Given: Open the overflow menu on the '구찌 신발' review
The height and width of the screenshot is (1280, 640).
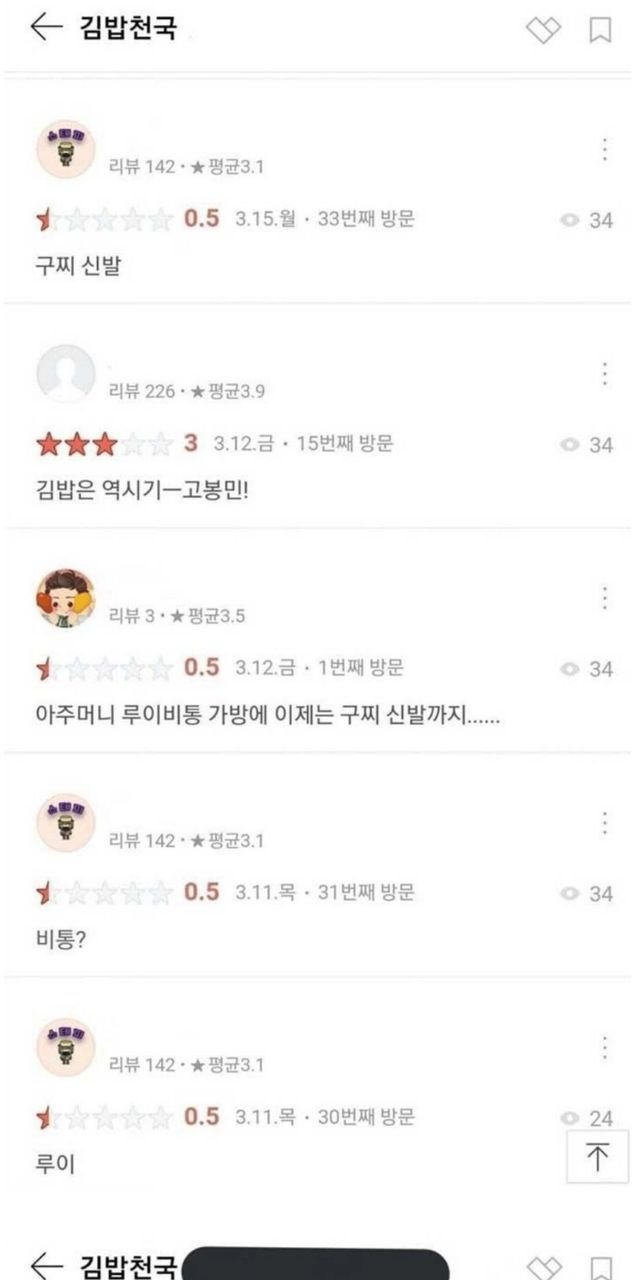Looking at the screenshot, I should (x=605, y=150).
